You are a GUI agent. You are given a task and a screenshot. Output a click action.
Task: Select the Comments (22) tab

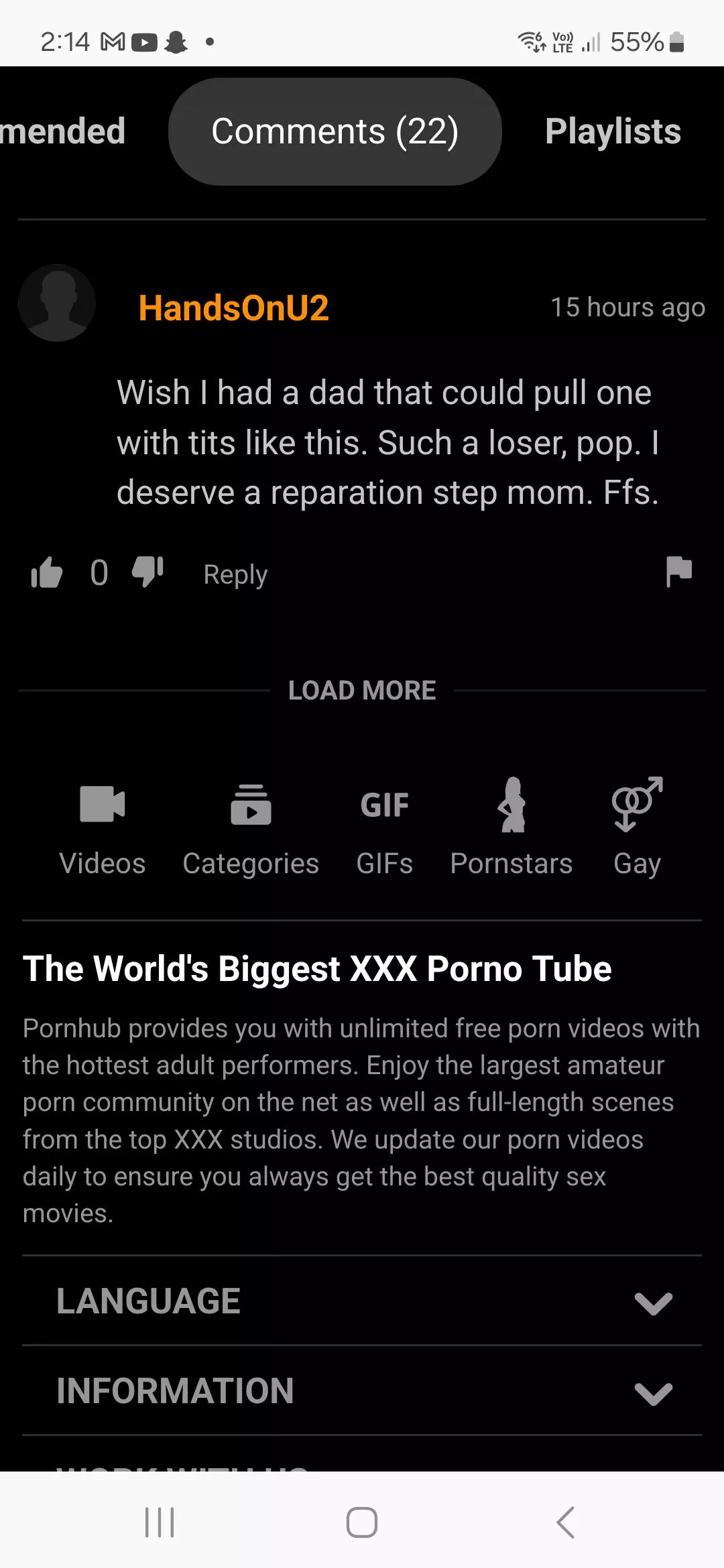click(x=335, y=131)
